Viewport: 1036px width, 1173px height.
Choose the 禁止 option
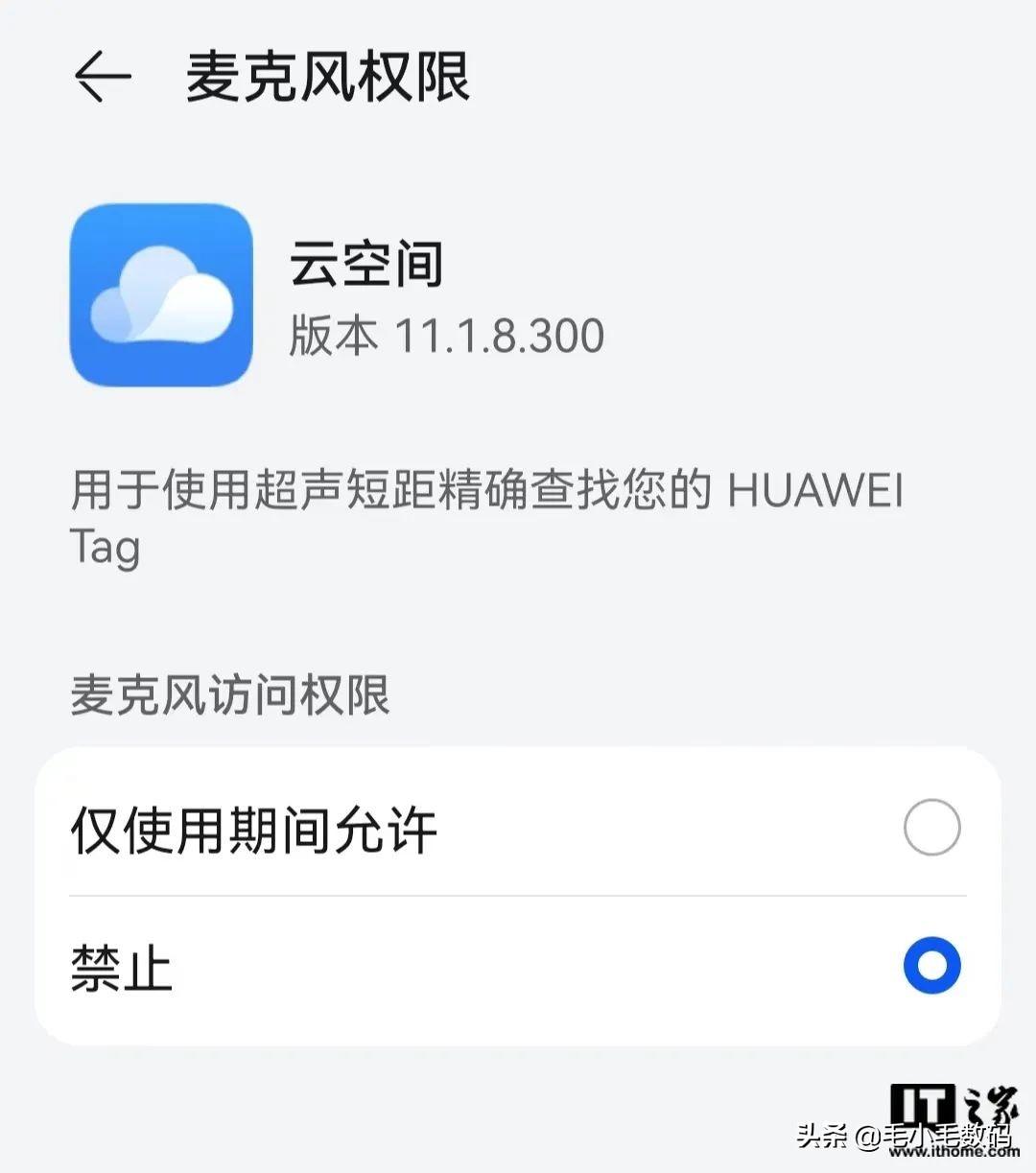point(930,966)
